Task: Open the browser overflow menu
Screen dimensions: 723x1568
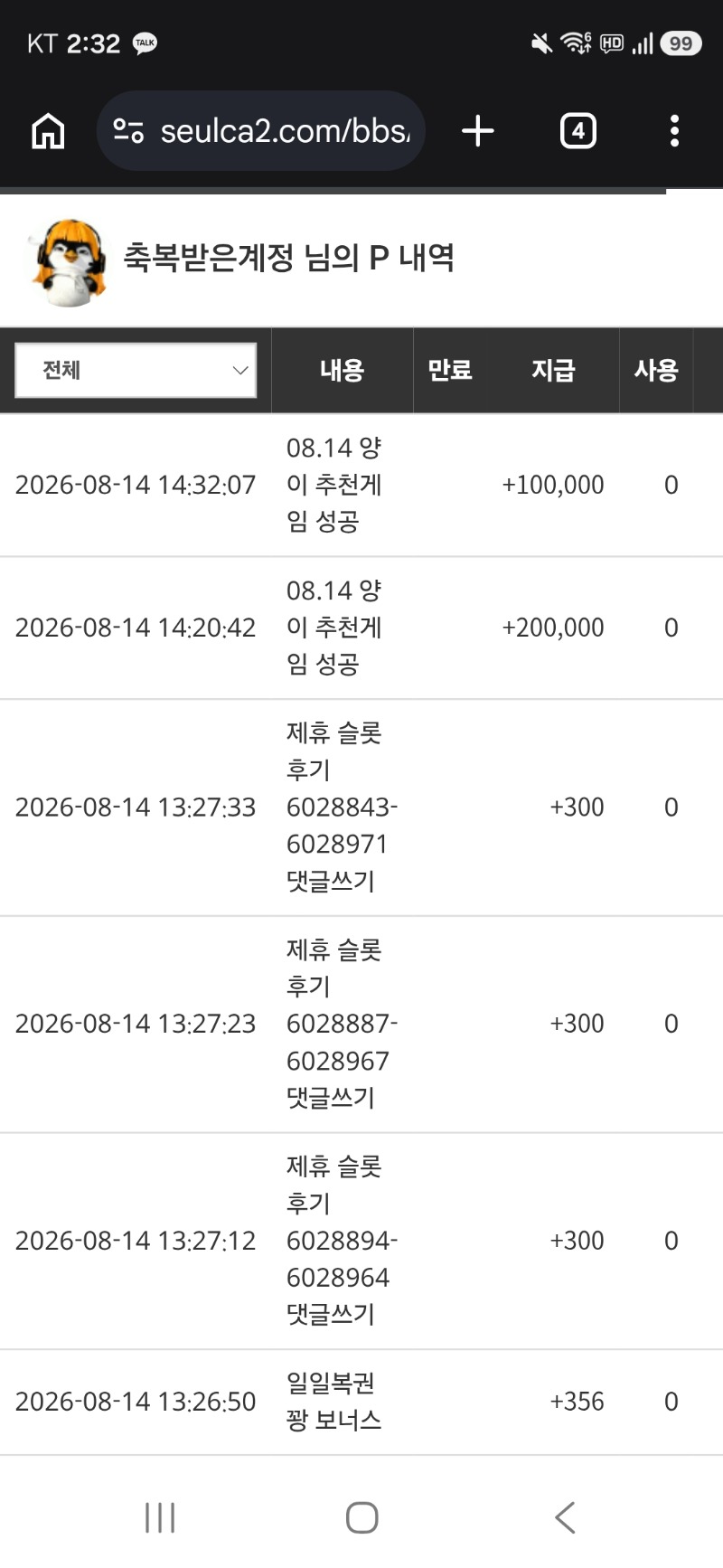Action: point(674,131)
